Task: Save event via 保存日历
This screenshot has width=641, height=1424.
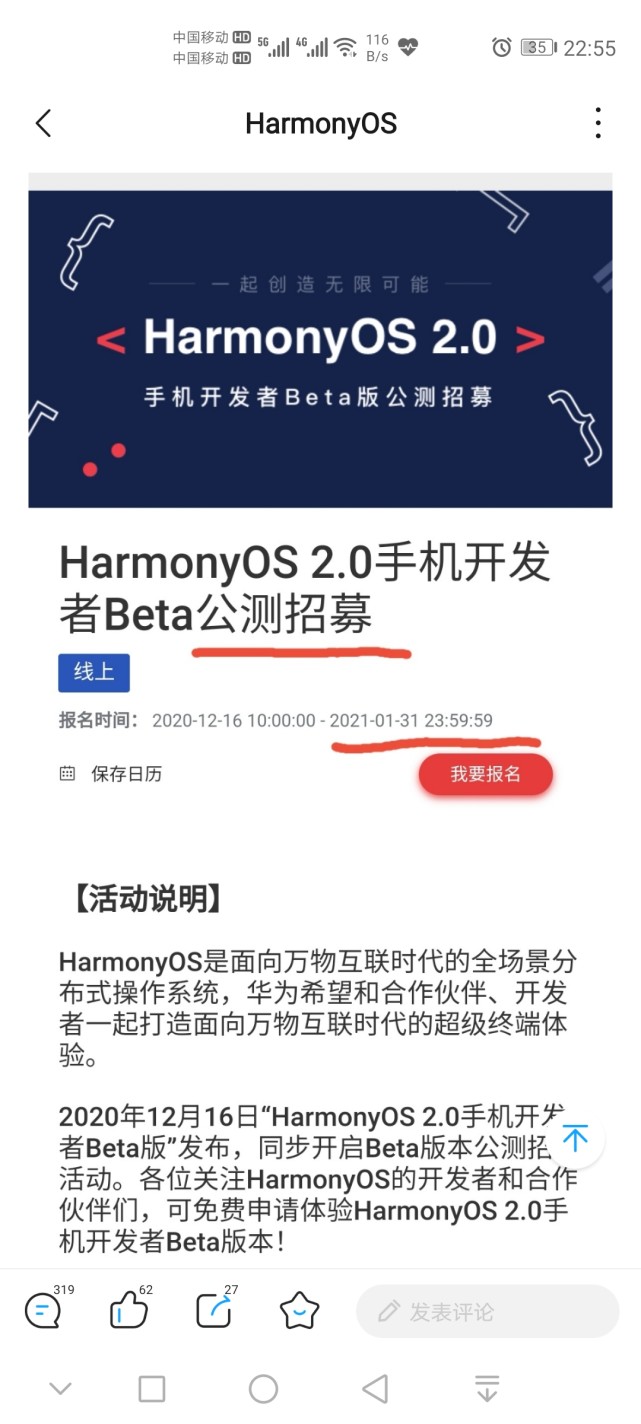Action: pos(111,774)
